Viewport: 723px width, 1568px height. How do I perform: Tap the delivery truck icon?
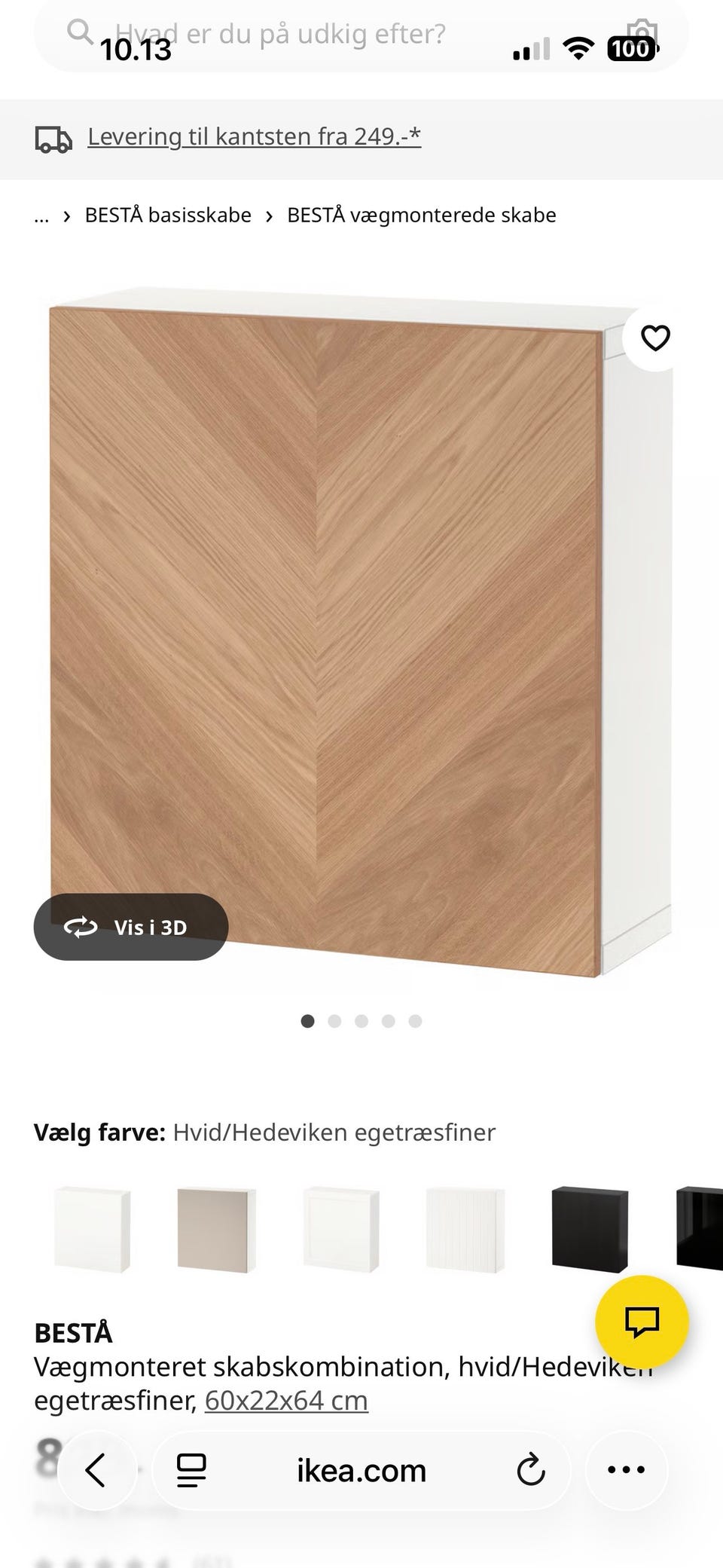pyautogui.click(x=53, y=136)
